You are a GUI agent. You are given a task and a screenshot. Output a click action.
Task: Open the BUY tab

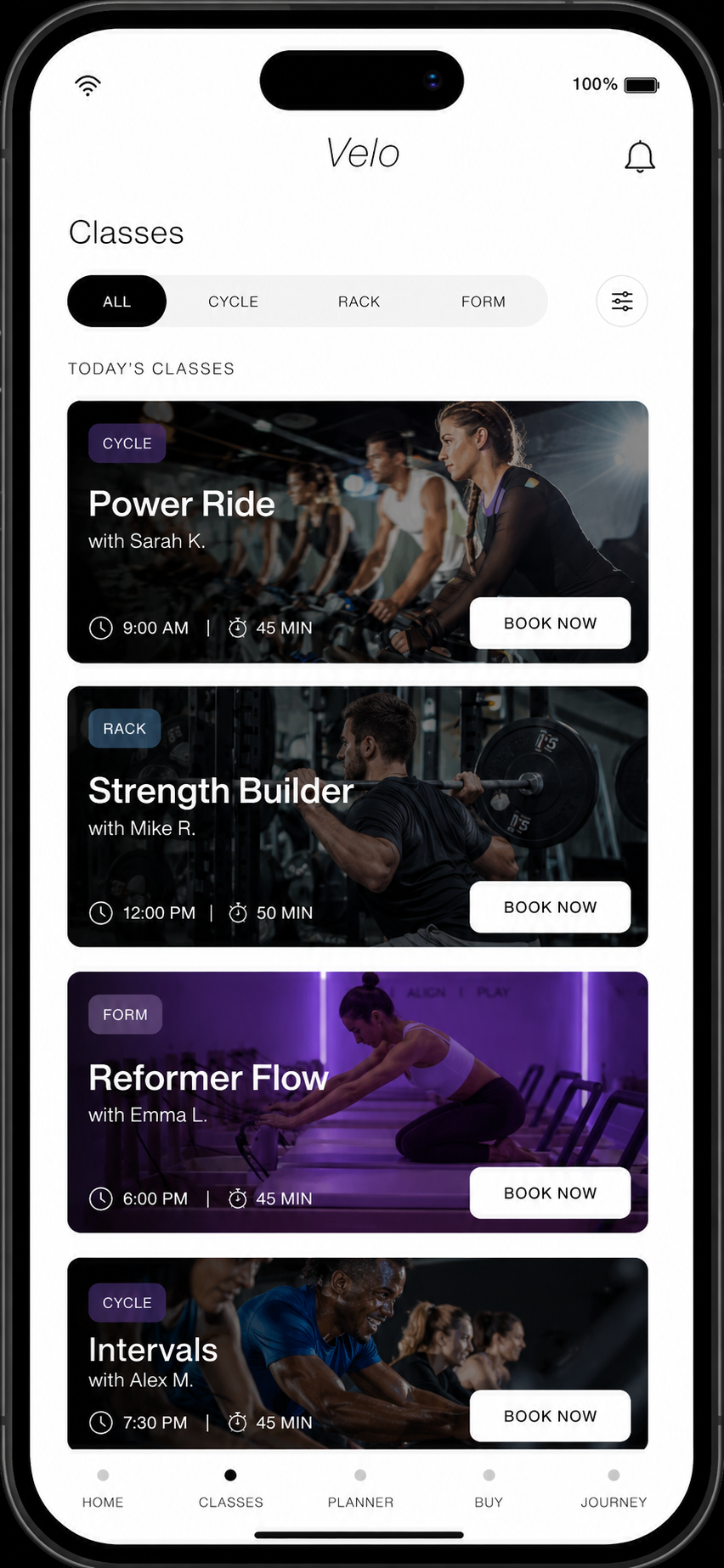[x=489, y=1490]
